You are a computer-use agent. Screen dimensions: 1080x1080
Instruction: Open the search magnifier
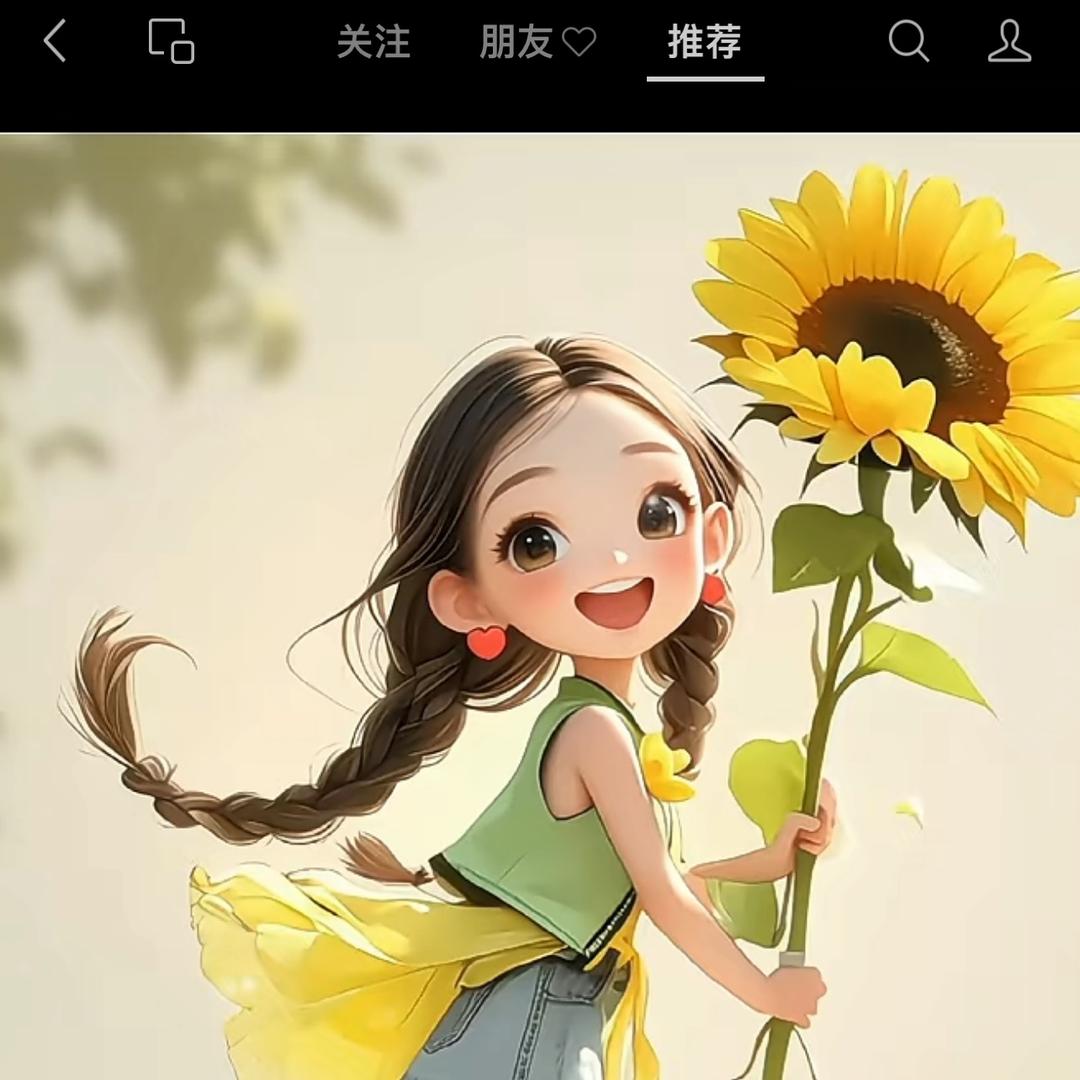tap(908, 42)
